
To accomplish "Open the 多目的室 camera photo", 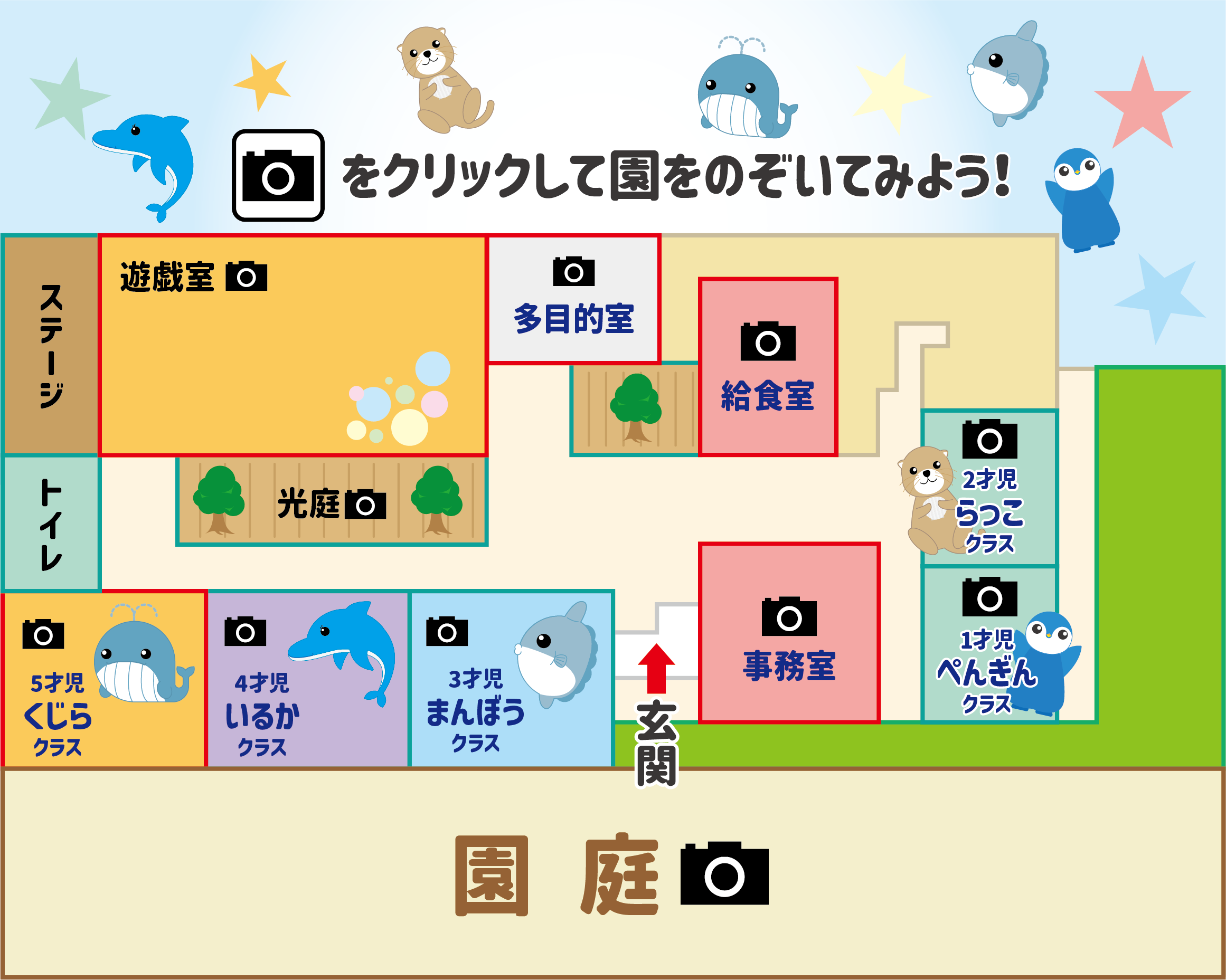I will (574, 272).
